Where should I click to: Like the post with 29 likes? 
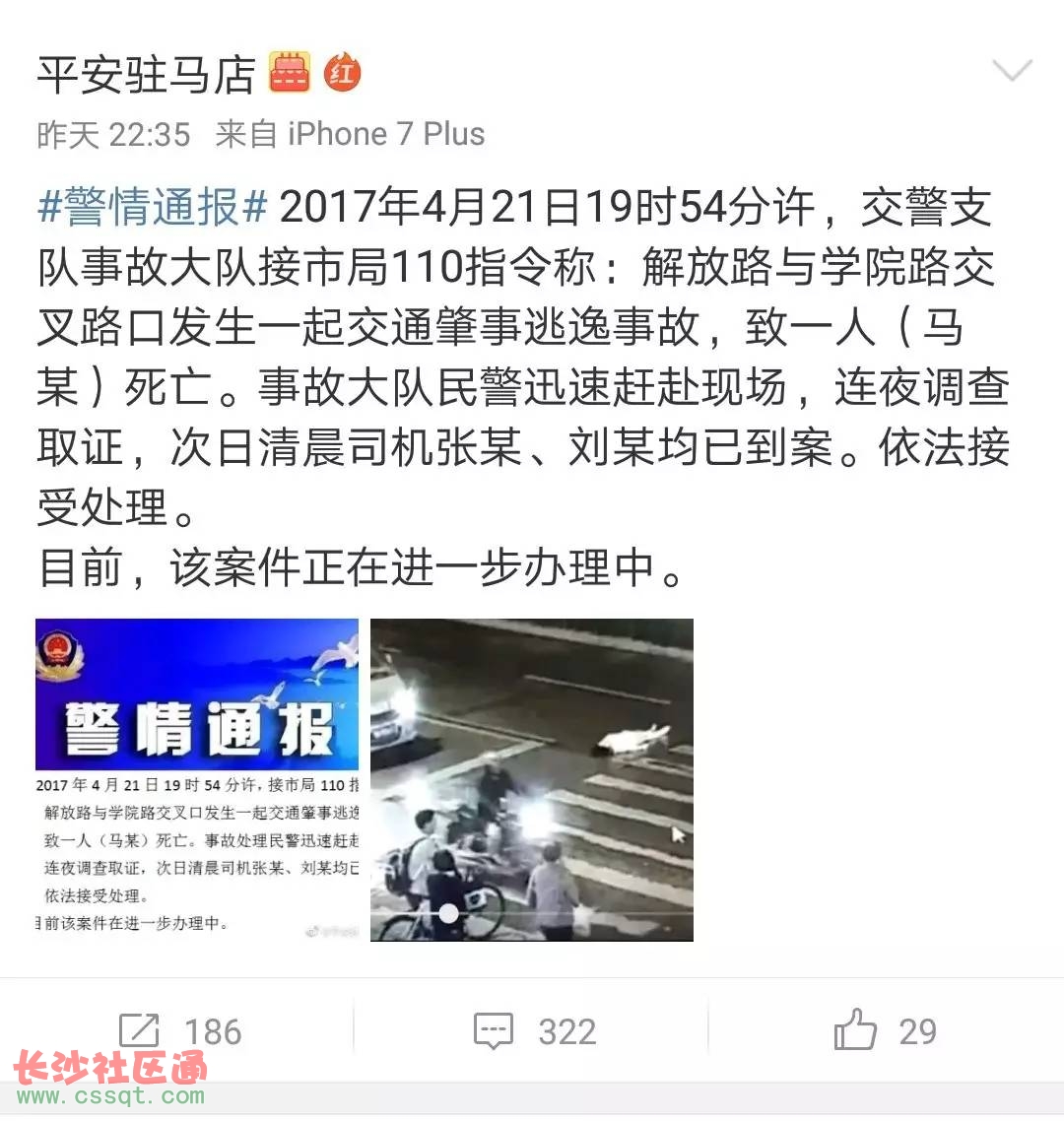coord(884,1031)
